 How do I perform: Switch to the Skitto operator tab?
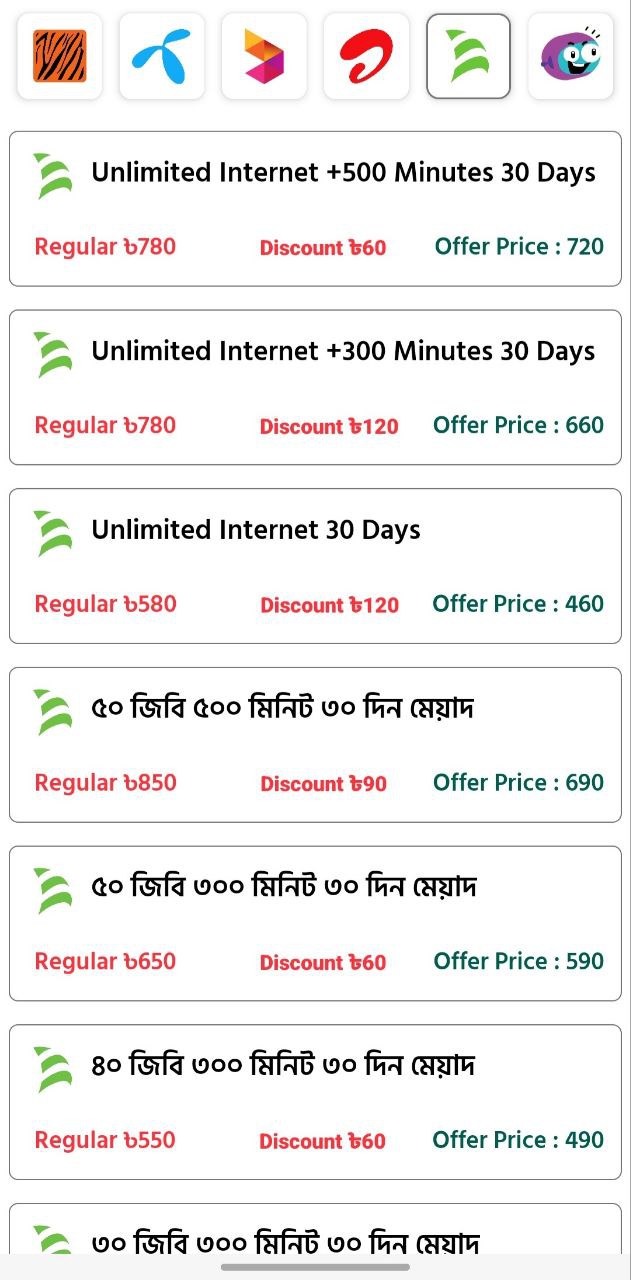(570, 56)
